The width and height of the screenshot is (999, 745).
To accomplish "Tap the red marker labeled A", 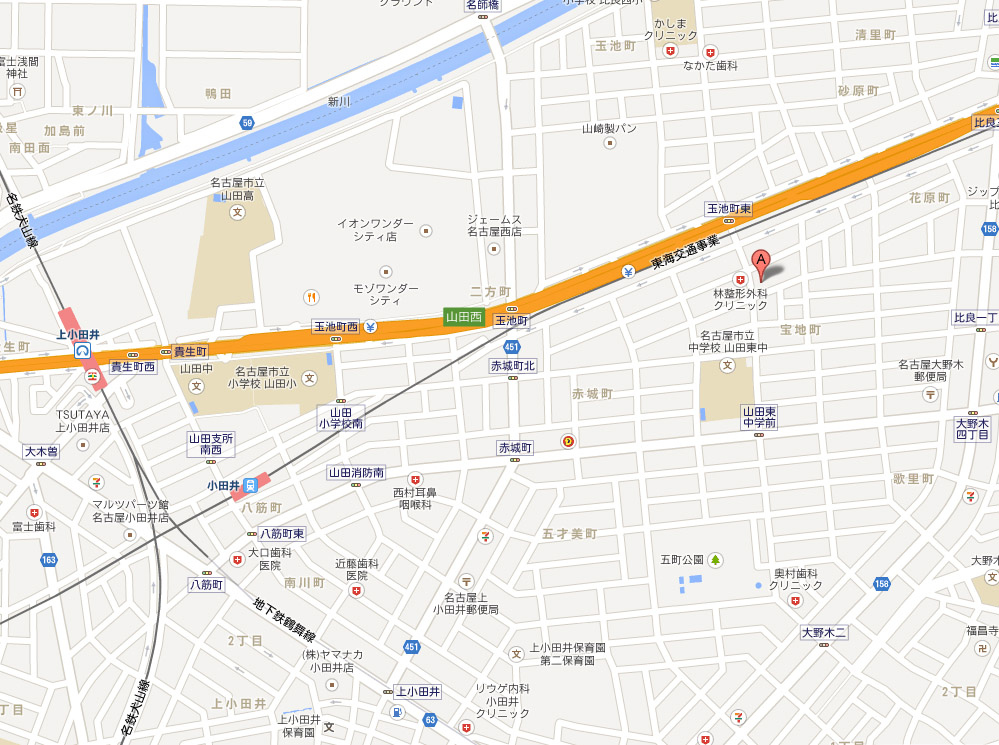I will click(761, 262).
